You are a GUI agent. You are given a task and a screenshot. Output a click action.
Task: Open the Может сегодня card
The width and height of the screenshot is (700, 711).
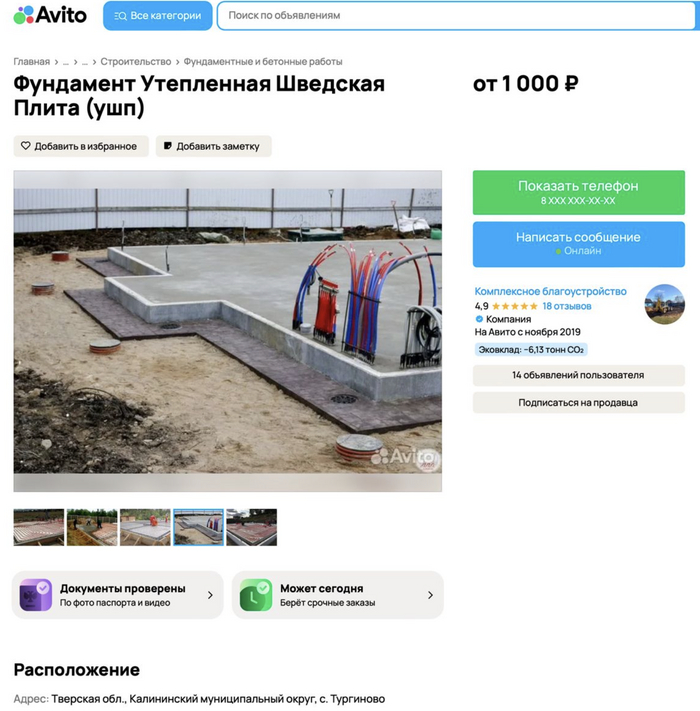(337, 595)
